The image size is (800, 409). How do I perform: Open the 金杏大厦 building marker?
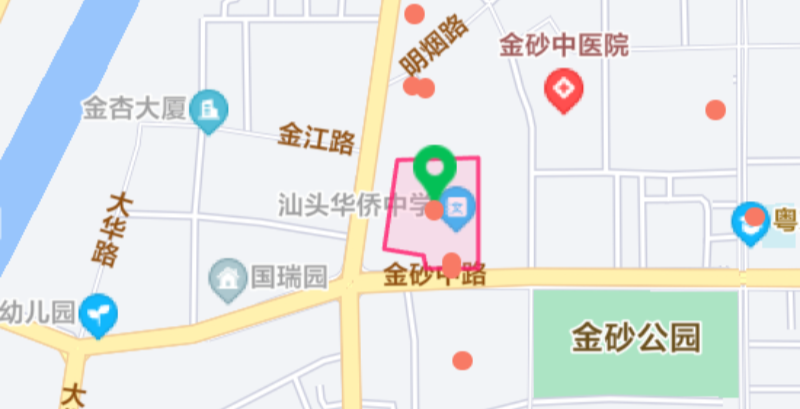(209, 109)
